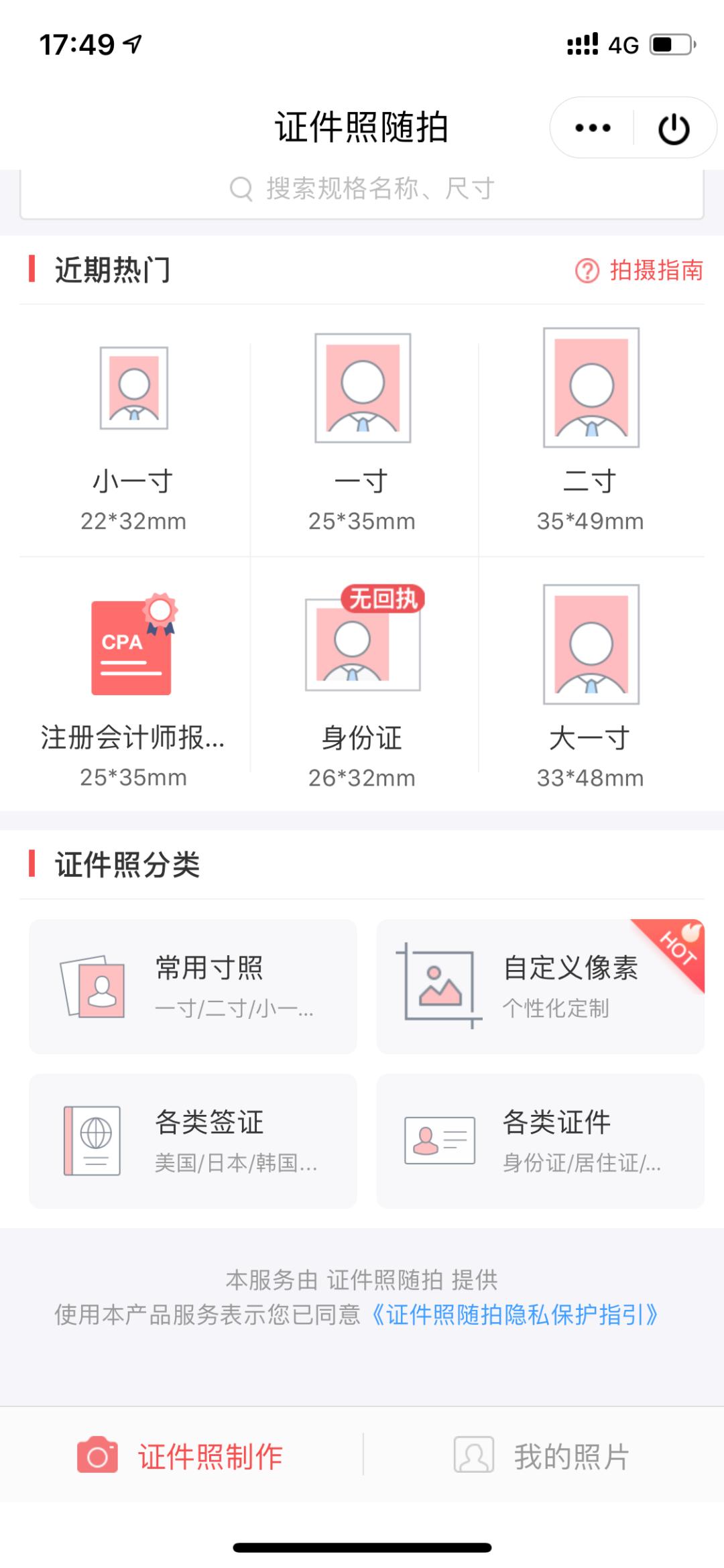Tap the power button to exit mini-program

click(x=675, y=126)
